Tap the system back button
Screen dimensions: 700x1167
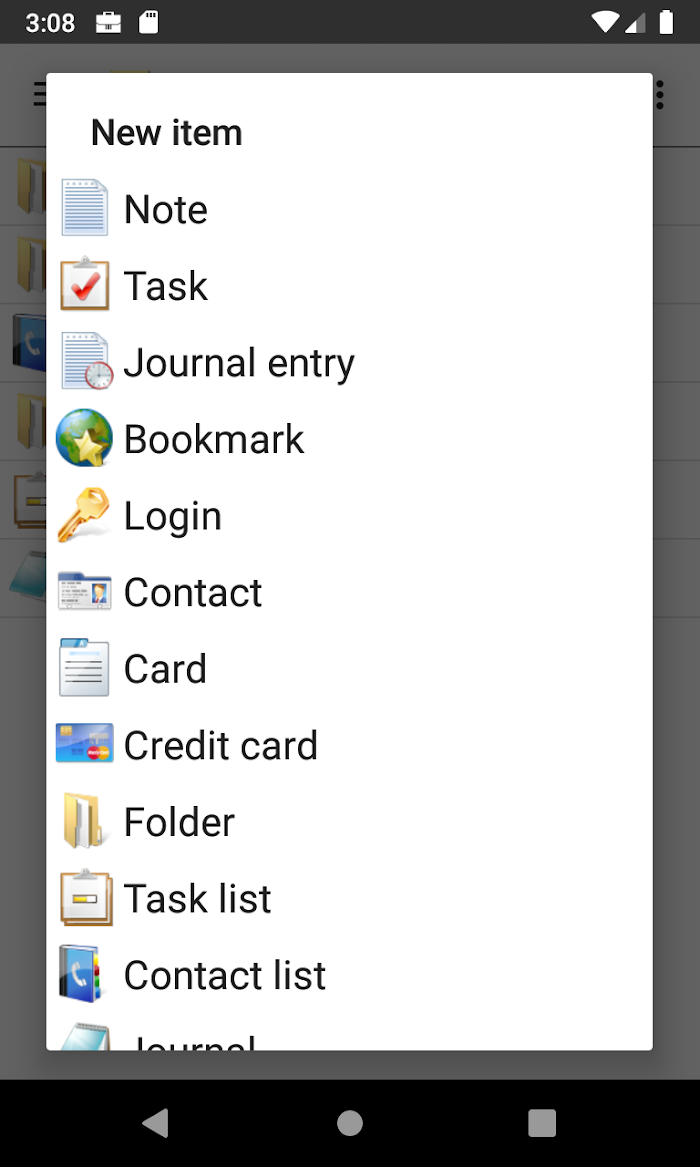[x=156, y=1123]
